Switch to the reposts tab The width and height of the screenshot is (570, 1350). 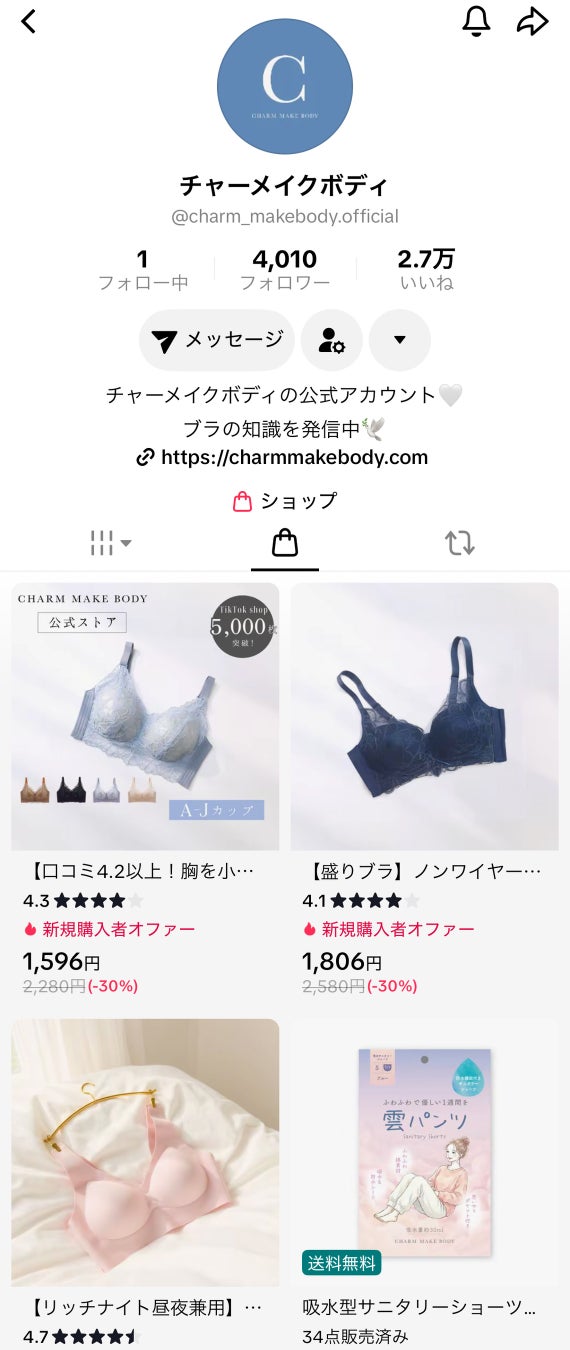pyautogui.click(x=459, y=543)
